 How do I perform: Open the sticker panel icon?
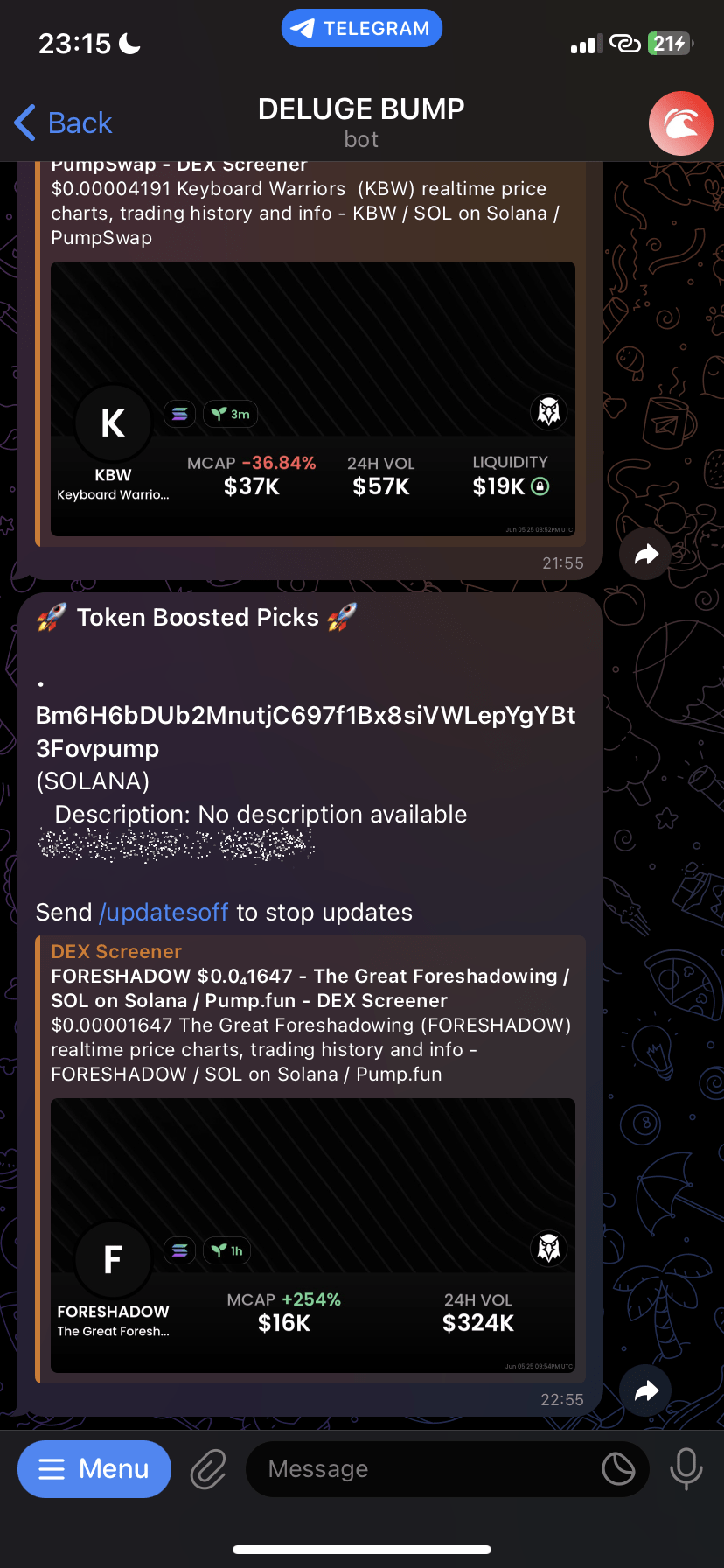pyautogui.click(x=618, y=1469)
